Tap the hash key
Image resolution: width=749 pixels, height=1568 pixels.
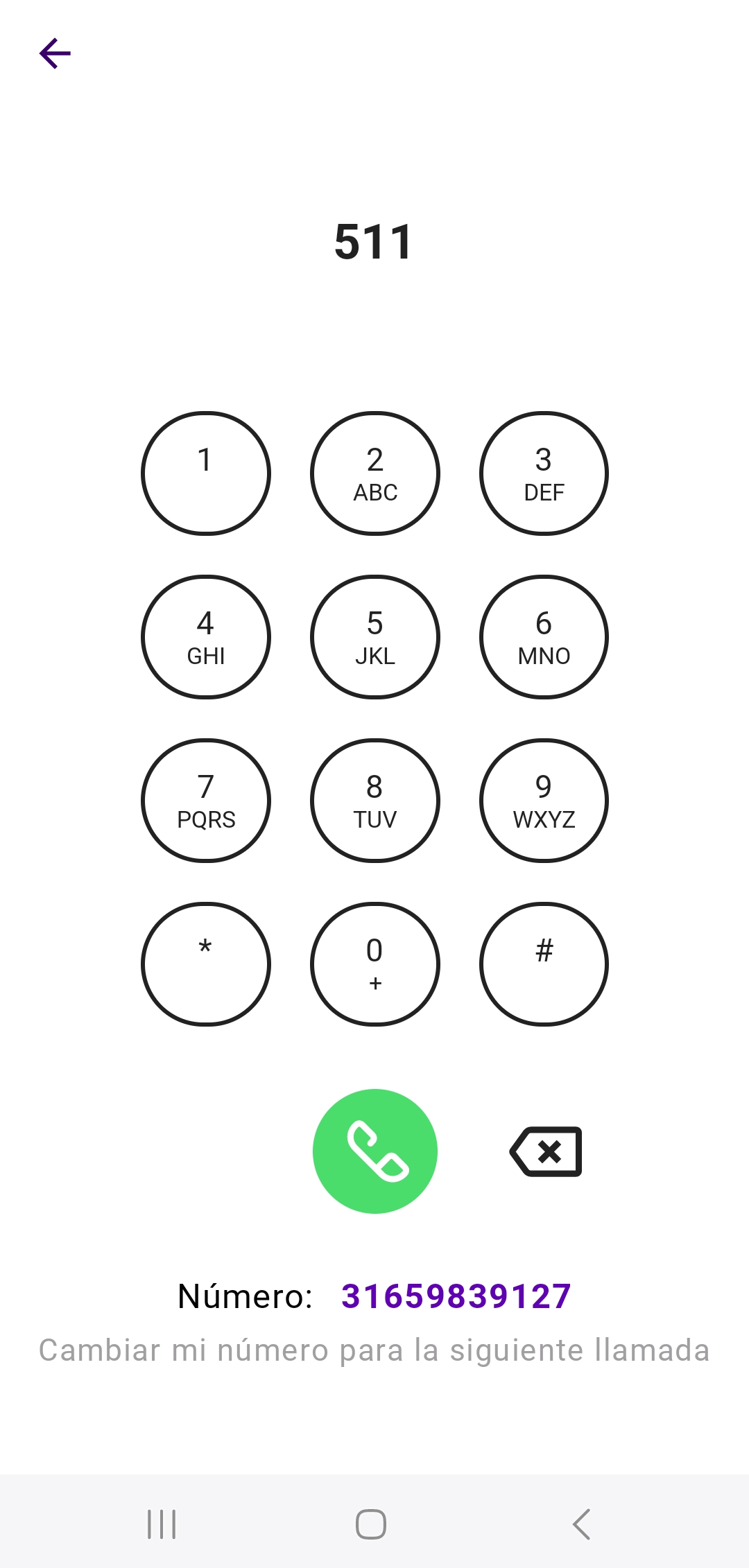(544, 964)
